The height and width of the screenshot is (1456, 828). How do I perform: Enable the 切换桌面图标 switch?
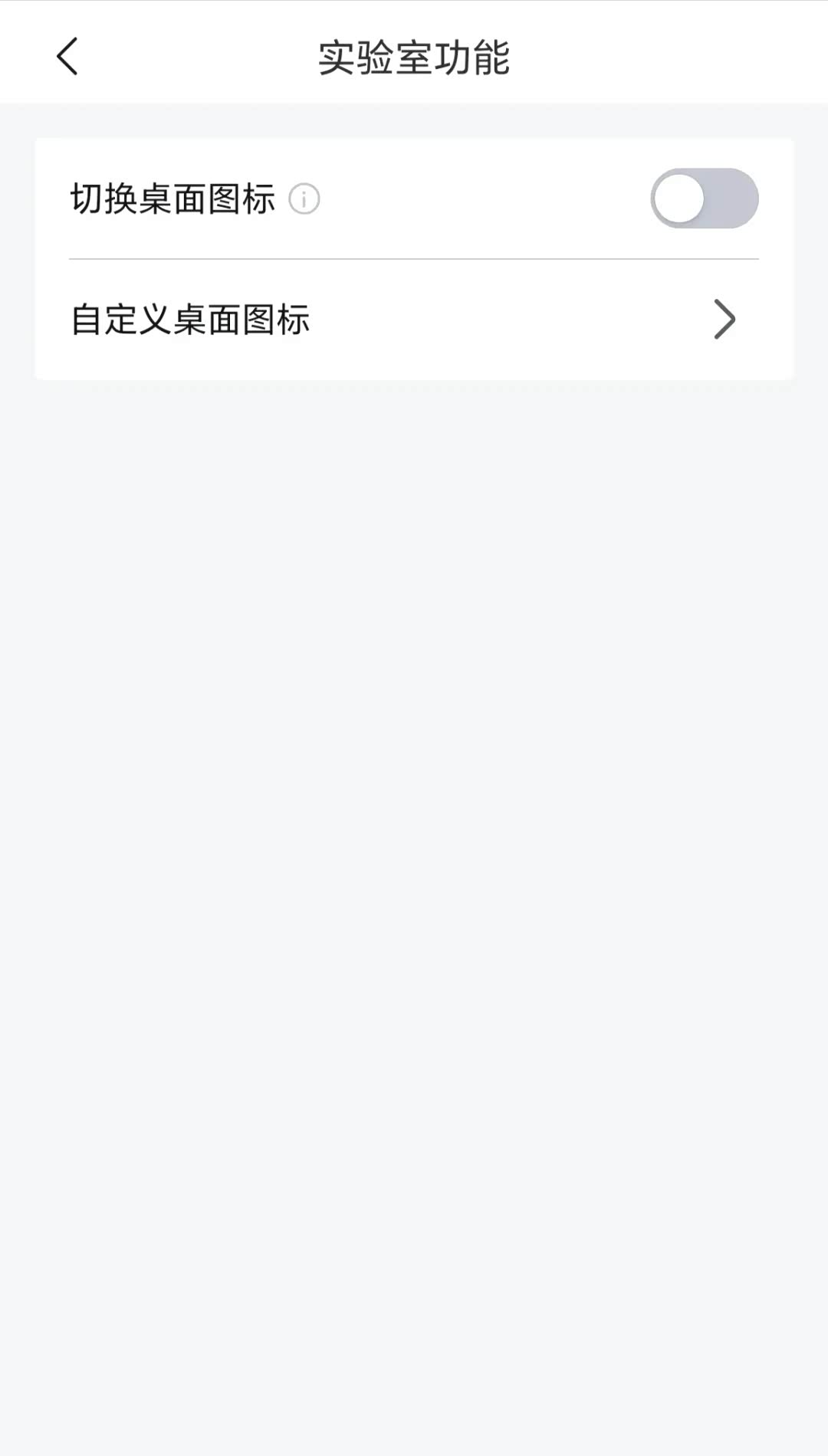coord(704,198)
